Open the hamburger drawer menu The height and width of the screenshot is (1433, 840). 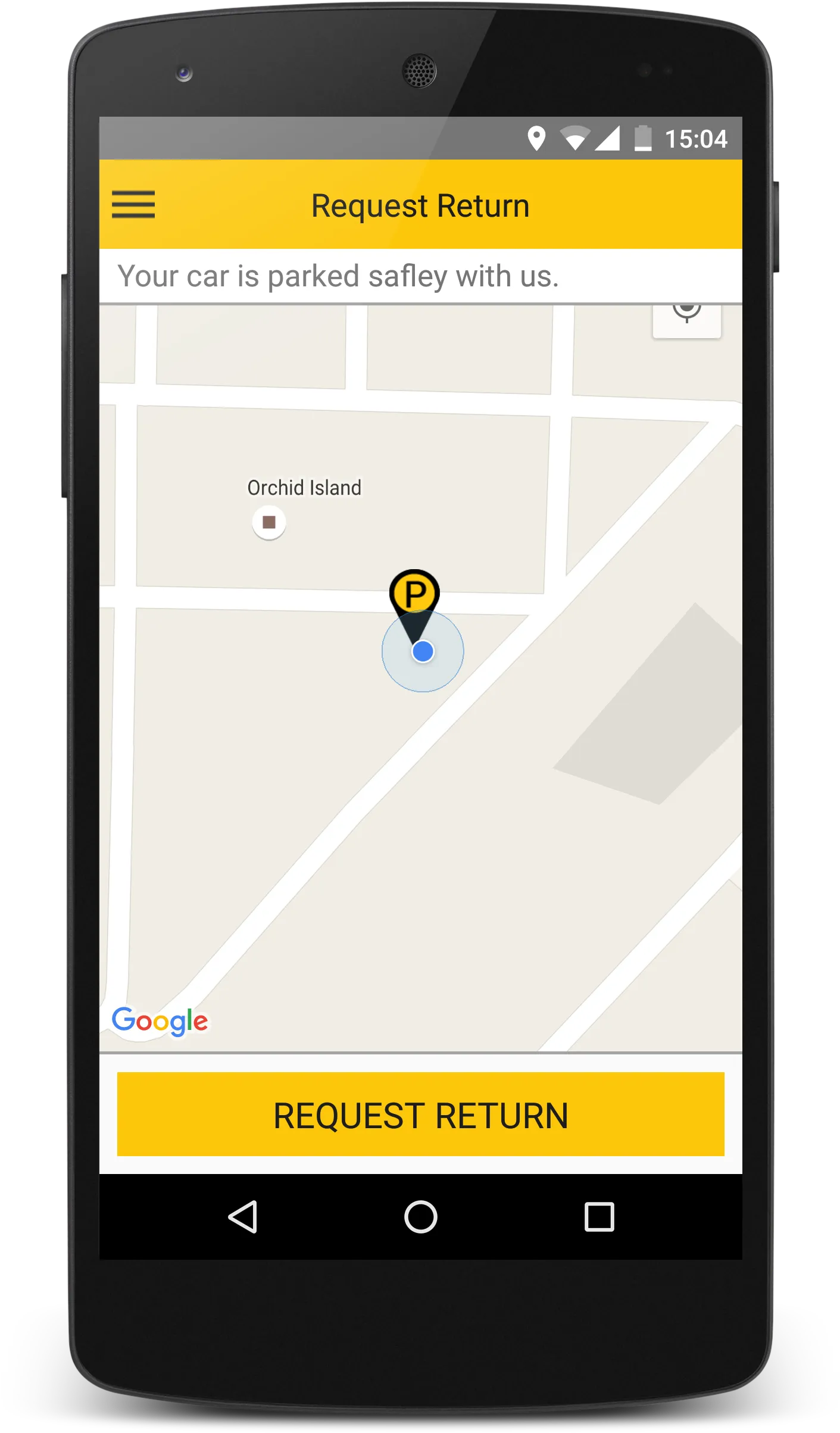pyautogui.click(x=133, y=205)
